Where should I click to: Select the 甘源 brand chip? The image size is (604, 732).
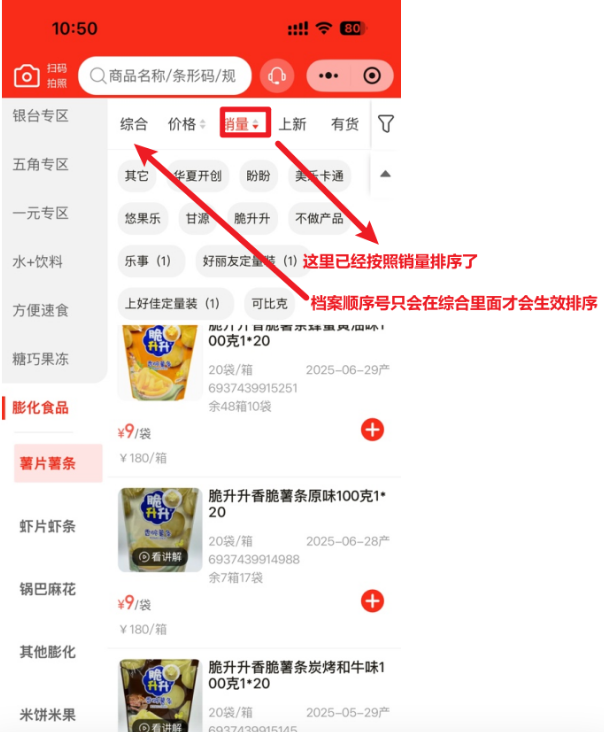click(196, 218)
